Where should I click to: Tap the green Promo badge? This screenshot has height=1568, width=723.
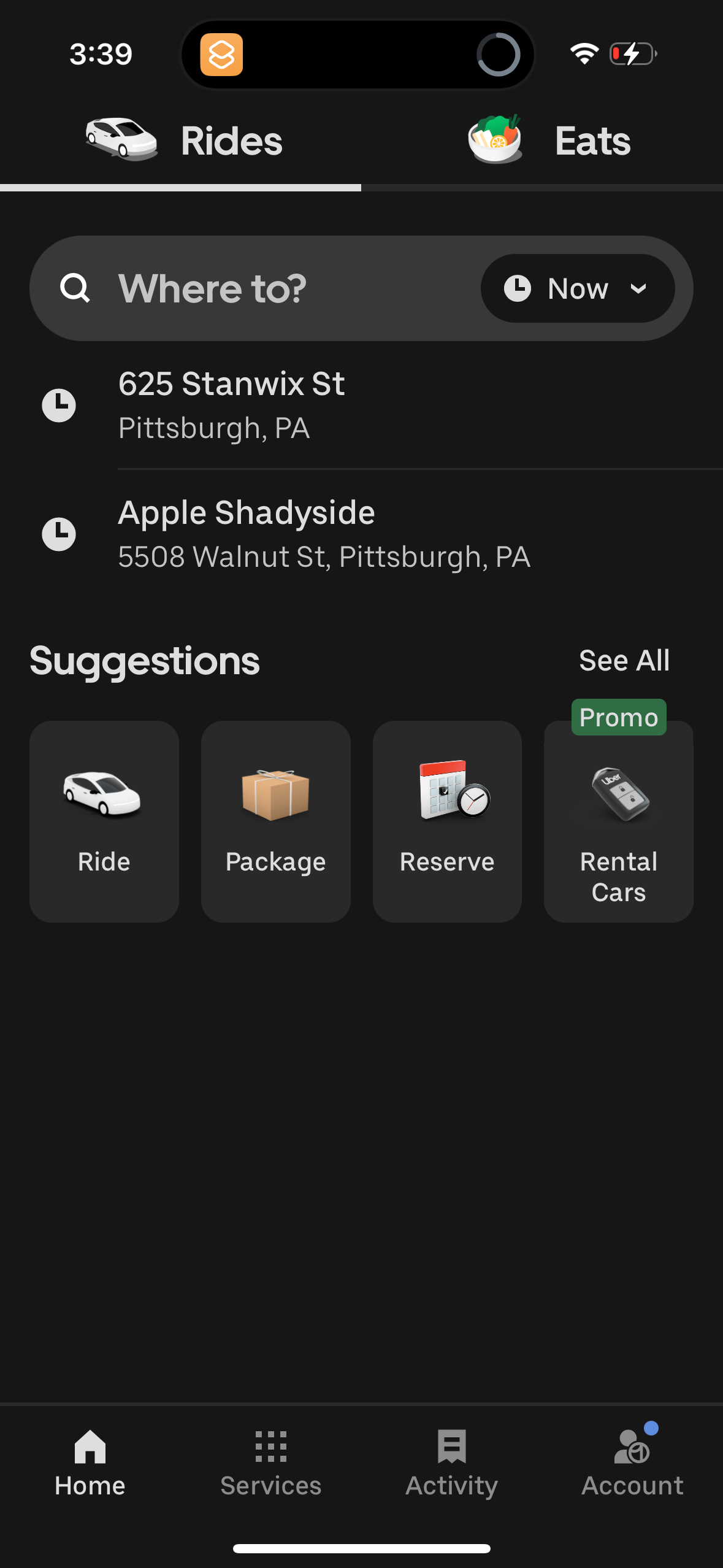coord(618,717)
